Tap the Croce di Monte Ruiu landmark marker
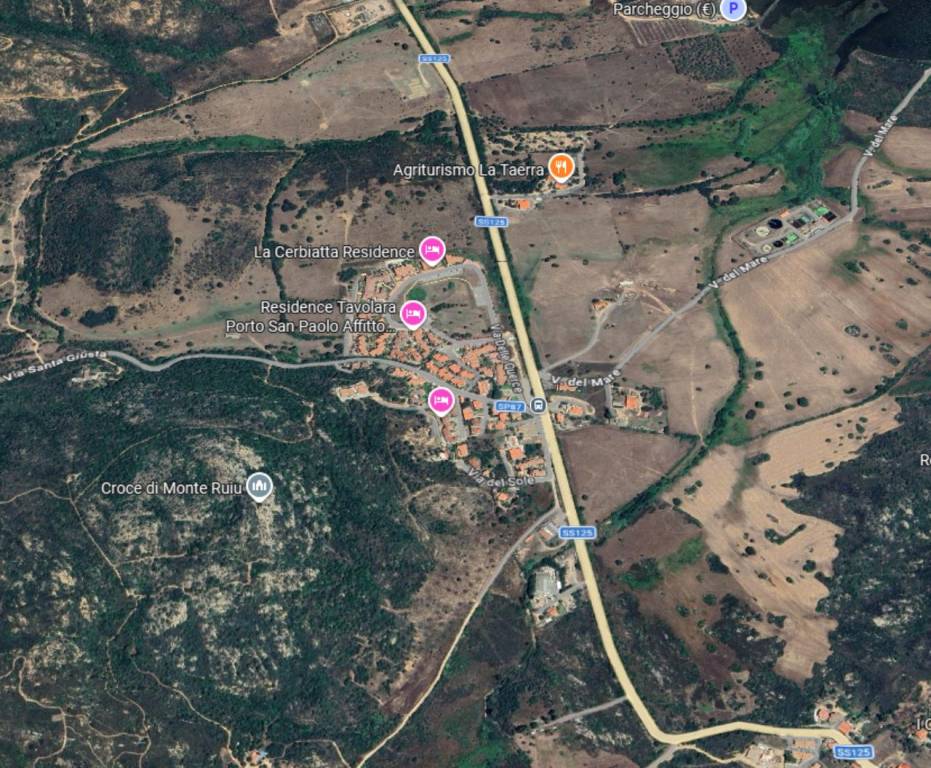 259,487
